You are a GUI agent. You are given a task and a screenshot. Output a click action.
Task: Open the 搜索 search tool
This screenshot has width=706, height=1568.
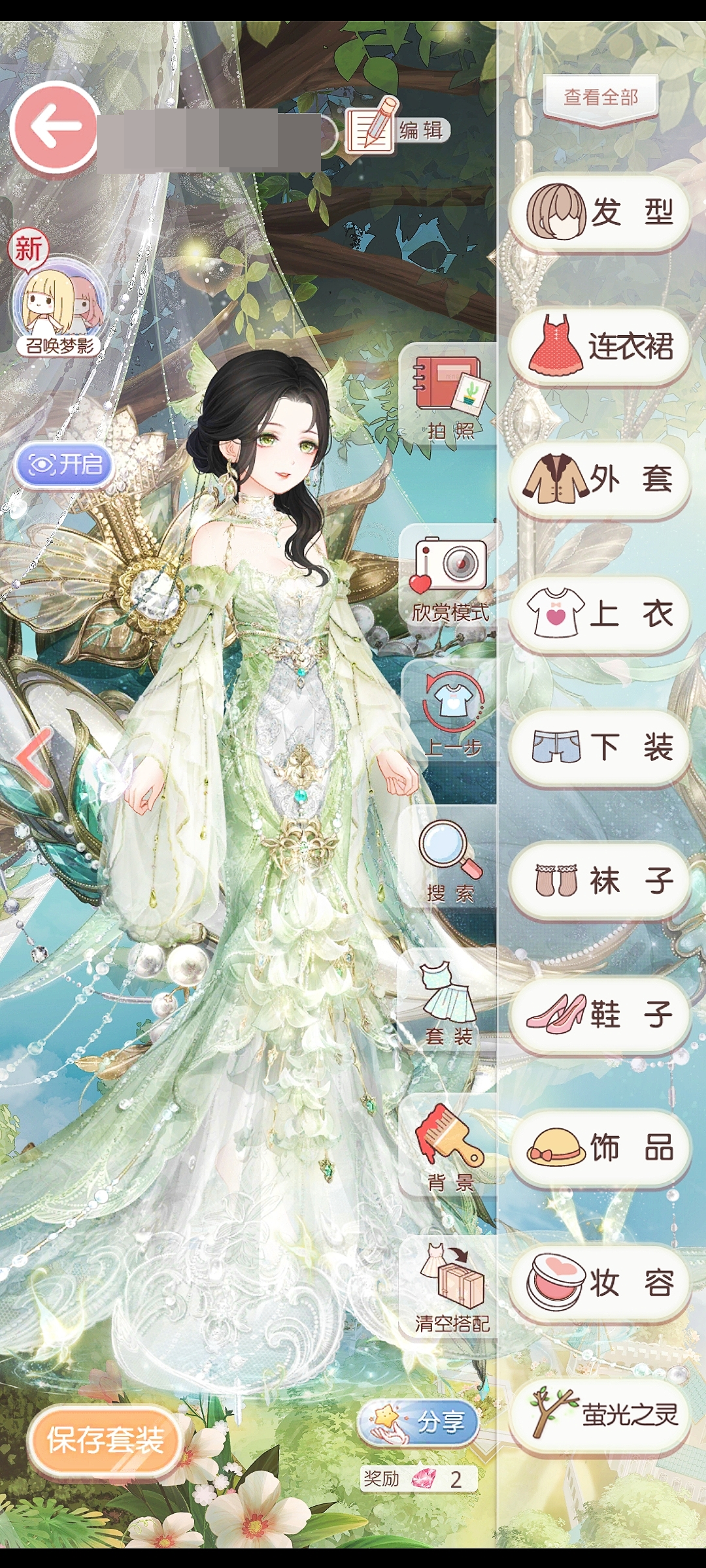[x=450, y=858]
